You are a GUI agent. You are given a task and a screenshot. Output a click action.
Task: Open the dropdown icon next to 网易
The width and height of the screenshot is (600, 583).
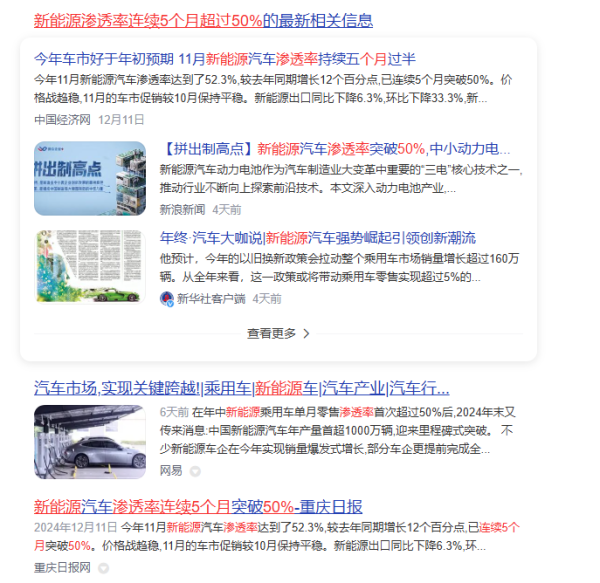(196, 471)
